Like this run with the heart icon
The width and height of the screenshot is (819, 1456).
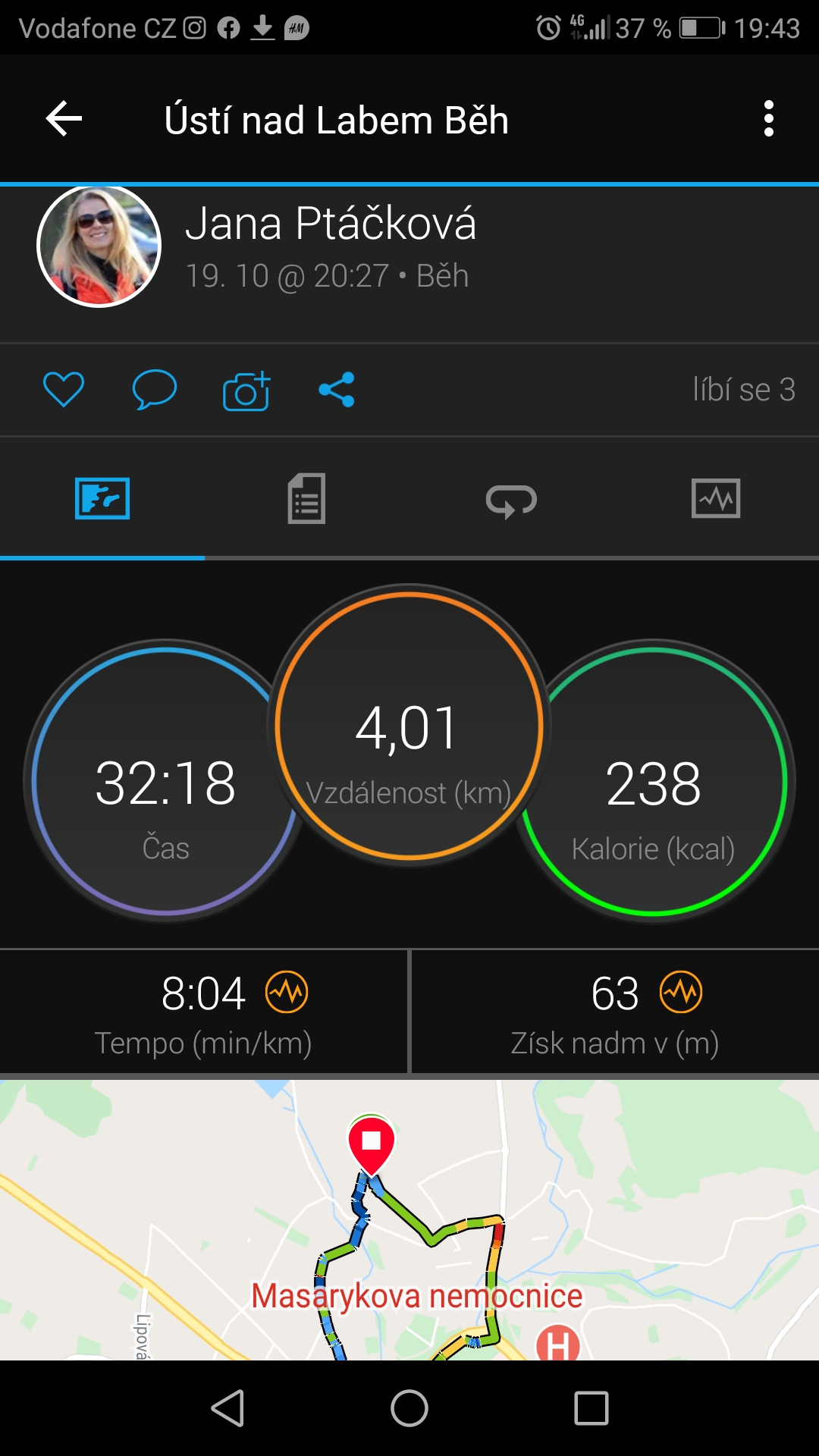[64, 390]
